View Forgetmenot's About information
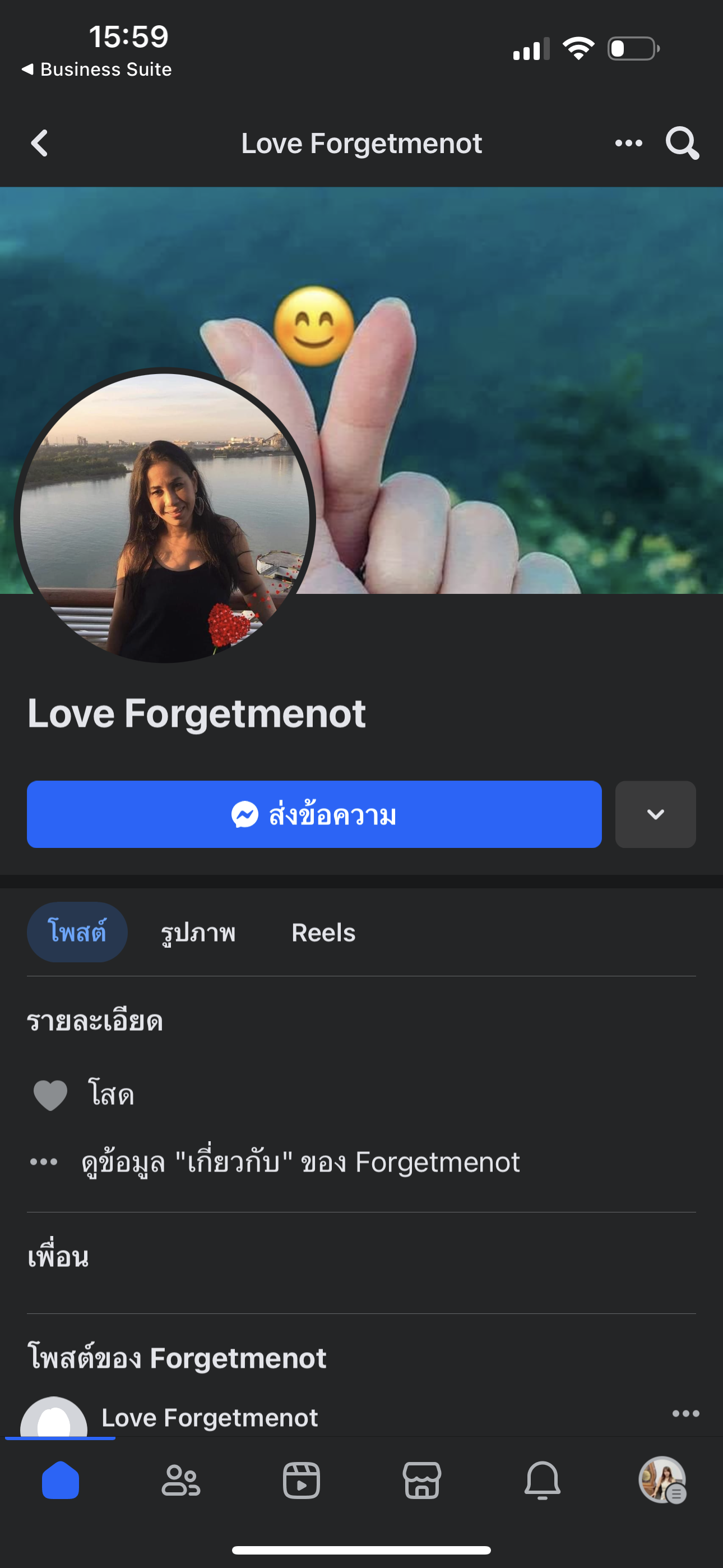The width and height of the screenshot is (723, 1568). 300,1162
